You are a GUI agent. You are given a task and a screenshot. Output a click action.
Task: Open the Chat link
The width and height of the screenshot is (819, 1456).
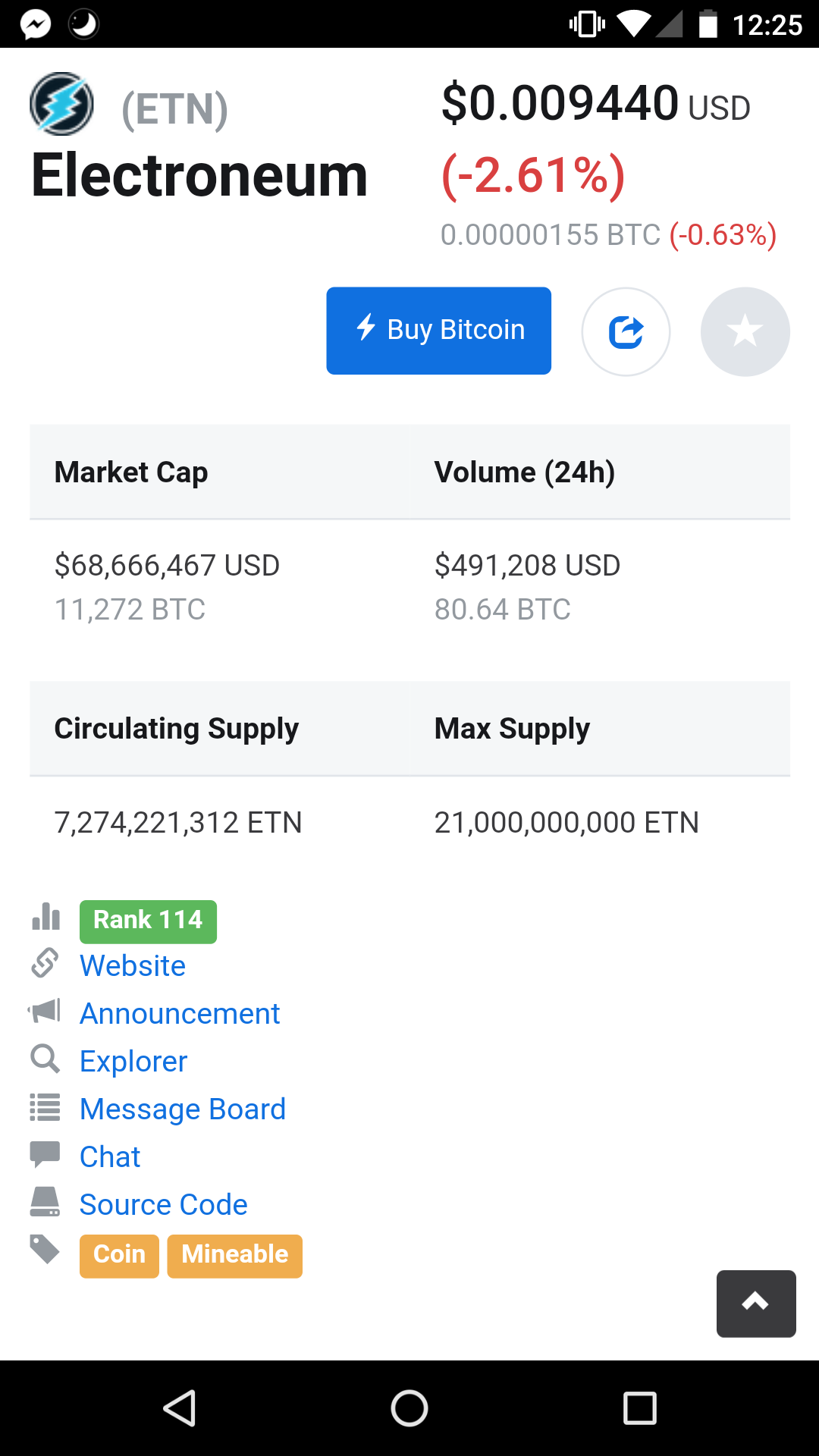pyautogui.click(x=110, y=1156)
